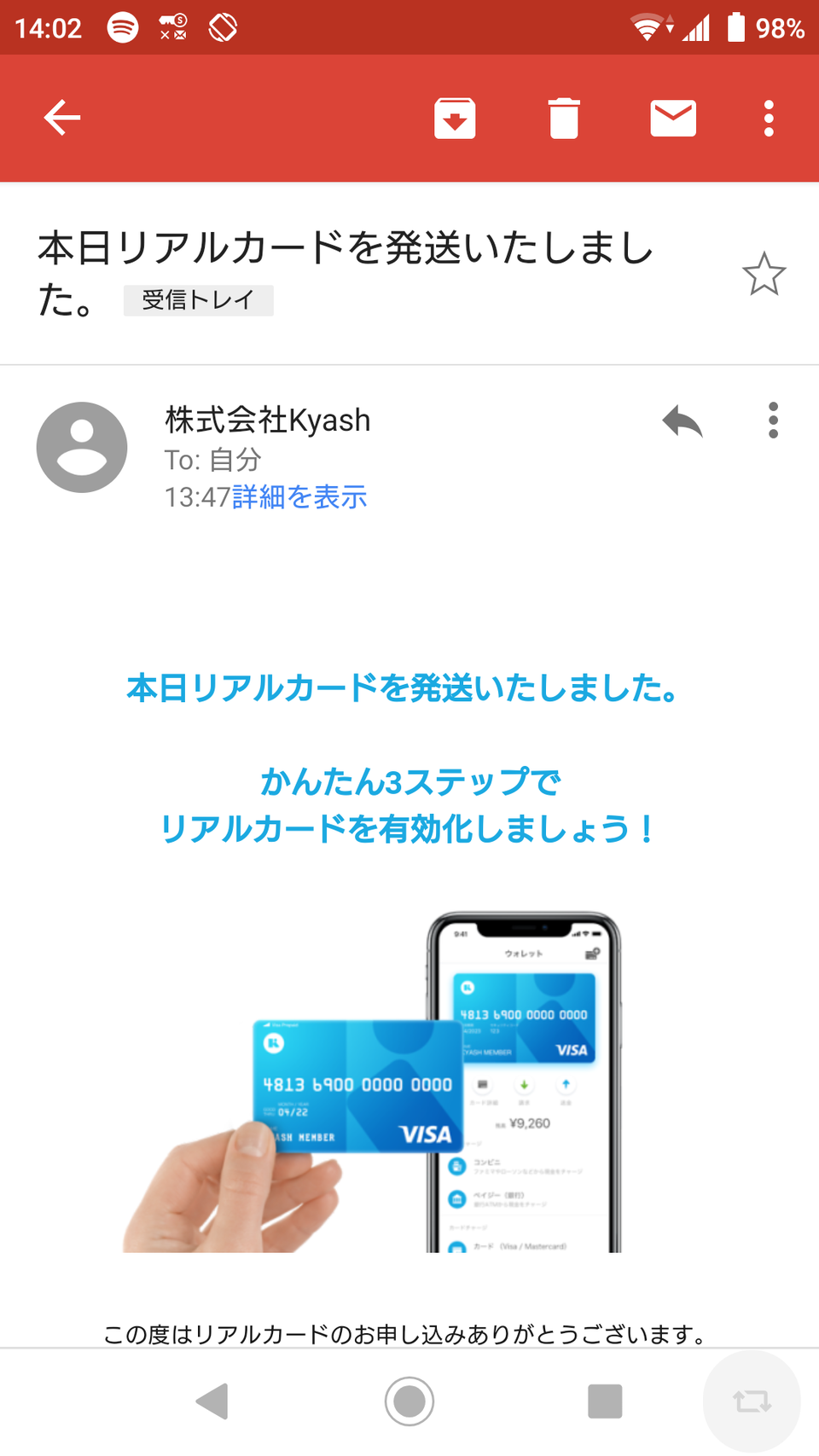Show details via 詳細を表示 link
Image resolution: width=819 pixels, height=1456 pixels.
point(299,497)
